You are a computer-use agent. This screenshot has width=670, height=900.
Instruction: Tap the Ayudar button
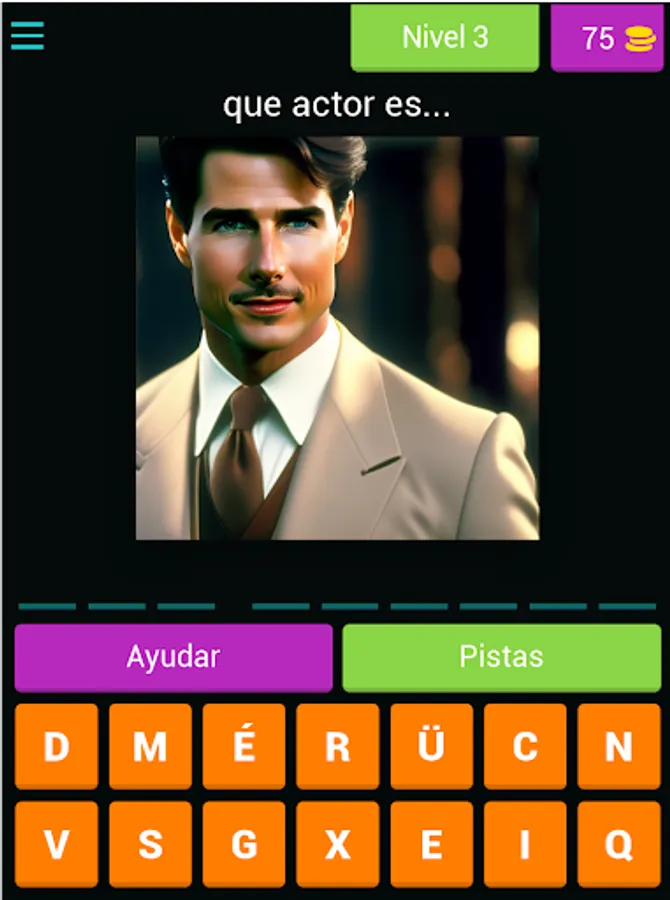point(173,657)
